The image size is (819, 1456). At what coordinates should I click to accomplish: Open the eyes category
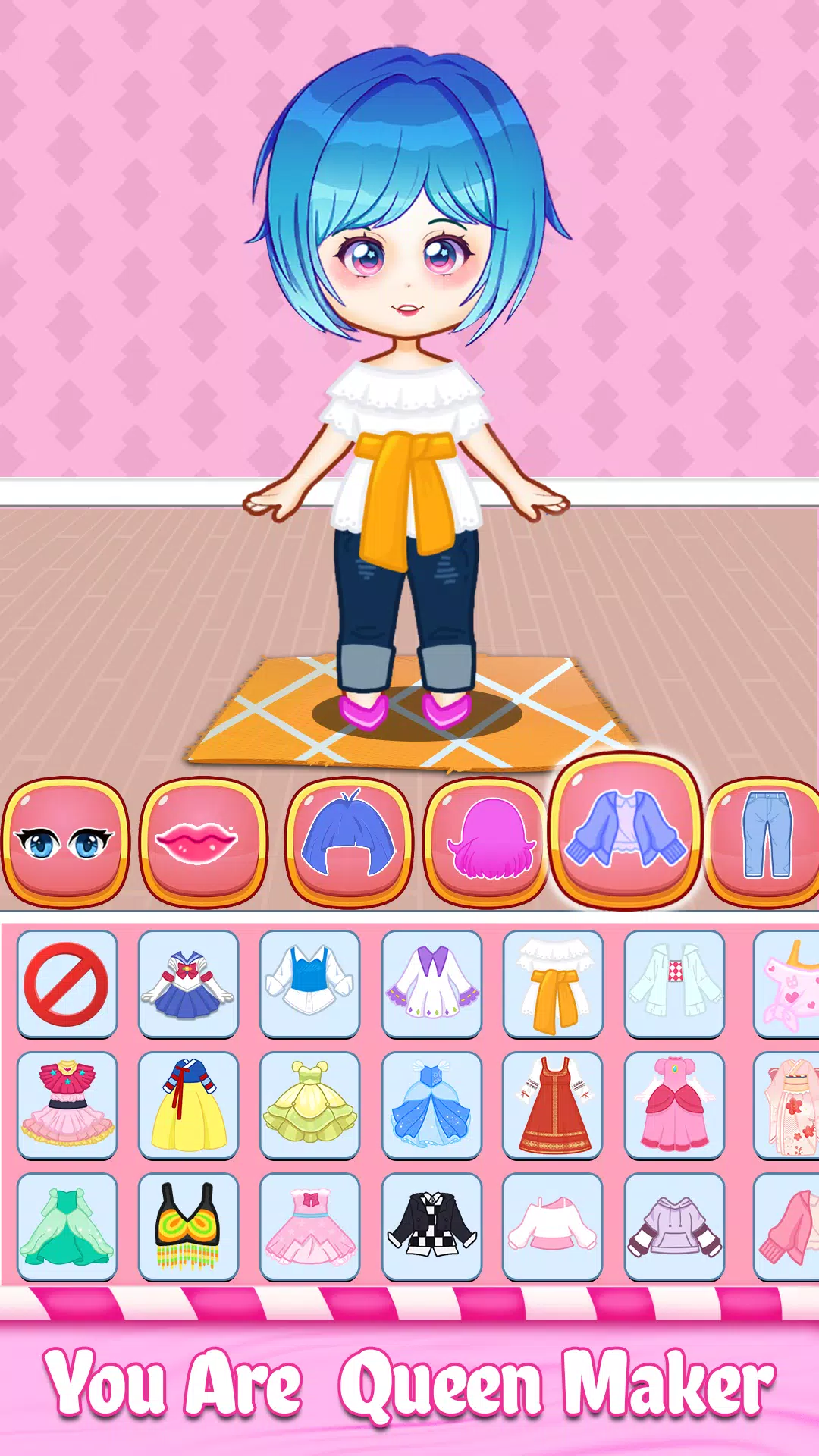click(65, 842)
